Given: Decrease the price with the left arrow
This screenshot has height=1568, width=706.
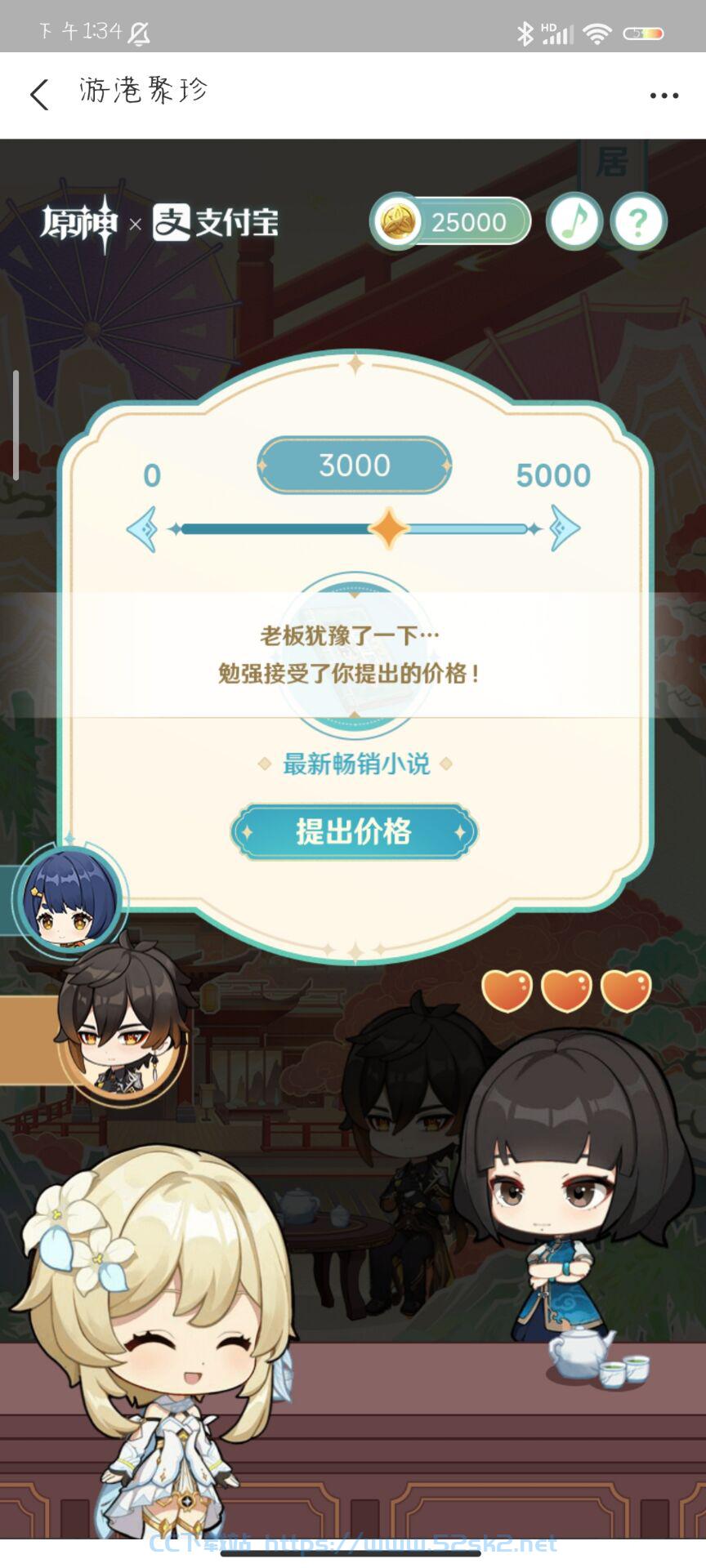Looking at the screenshot, I should tap(143, 528).
